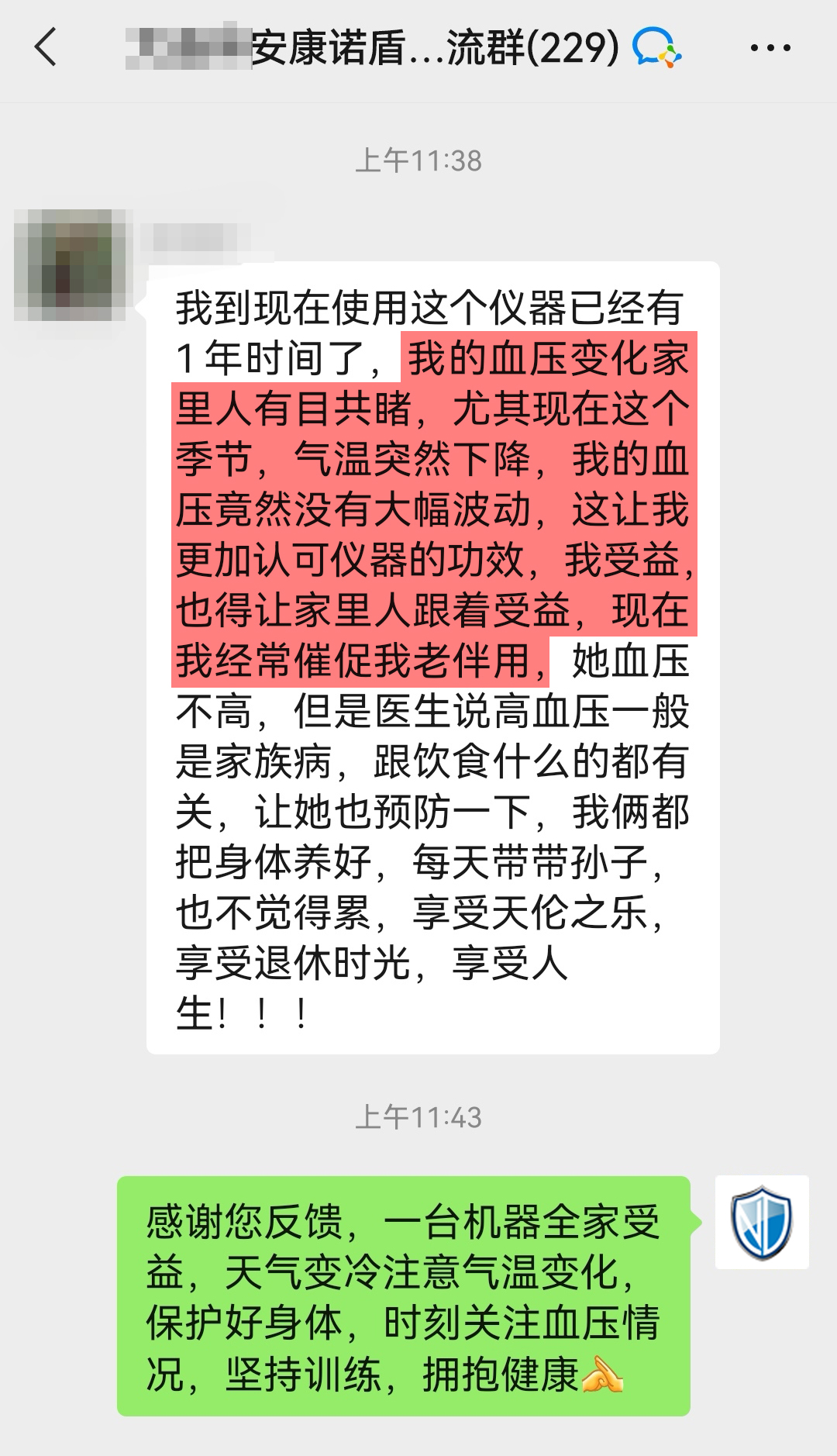Image resolution: width=837 pixels, height=1456 pixels.
Task: Open the group chat overflow menu
Action: click(x=770, y=48)
